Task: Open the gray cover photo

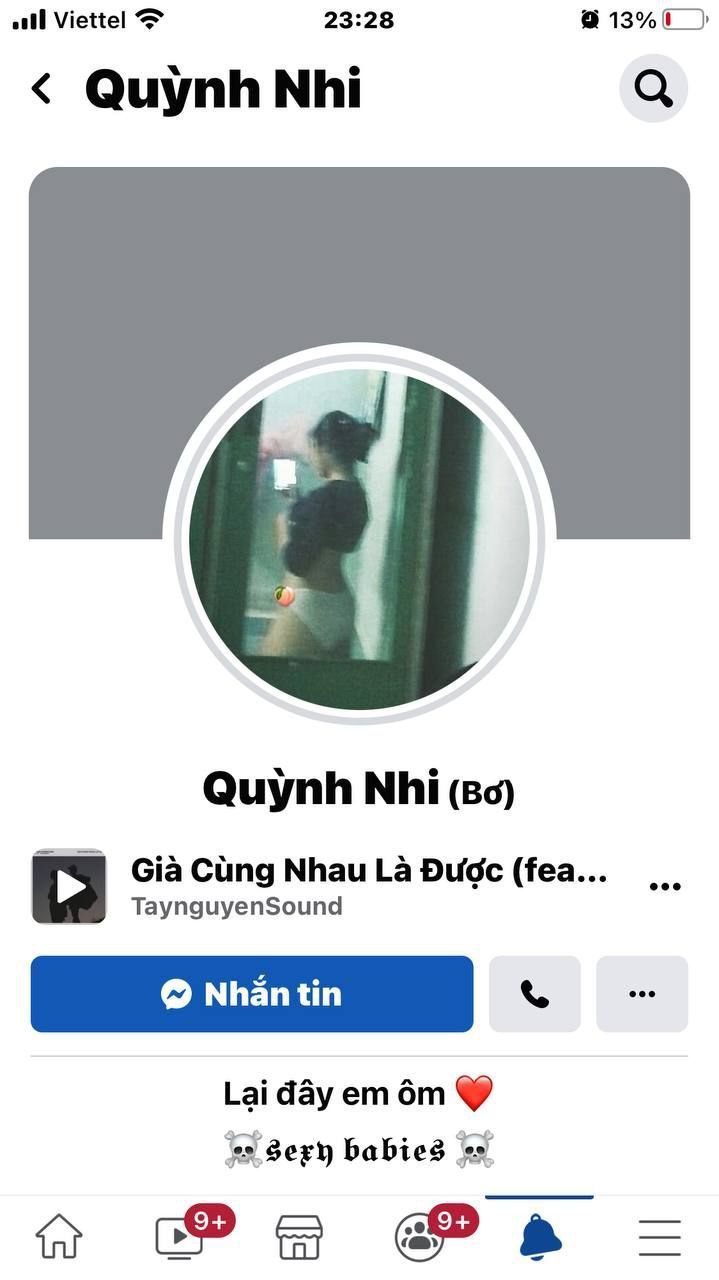Action: click(359, 260)
